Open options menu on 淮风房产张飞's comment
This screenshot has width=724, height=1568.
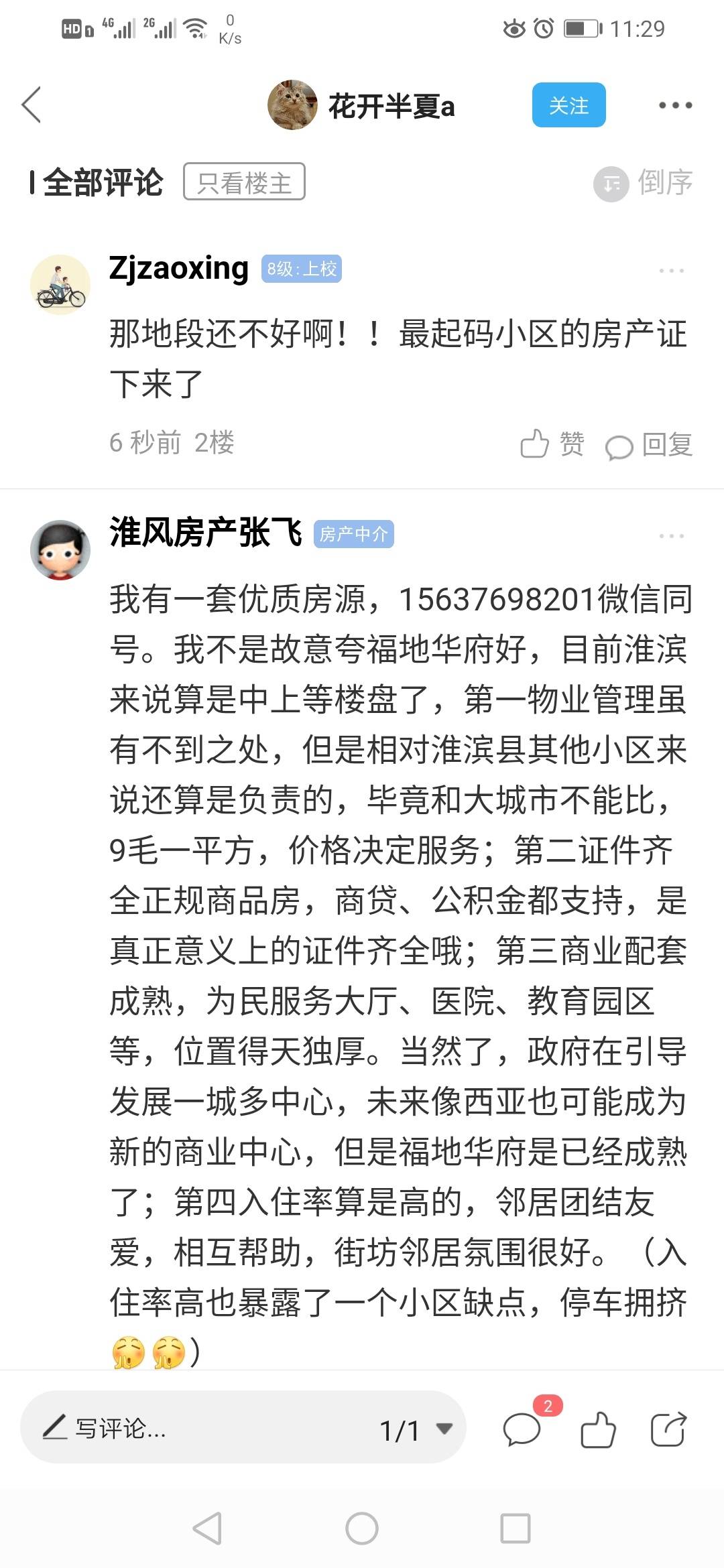(x=671, y=536)
